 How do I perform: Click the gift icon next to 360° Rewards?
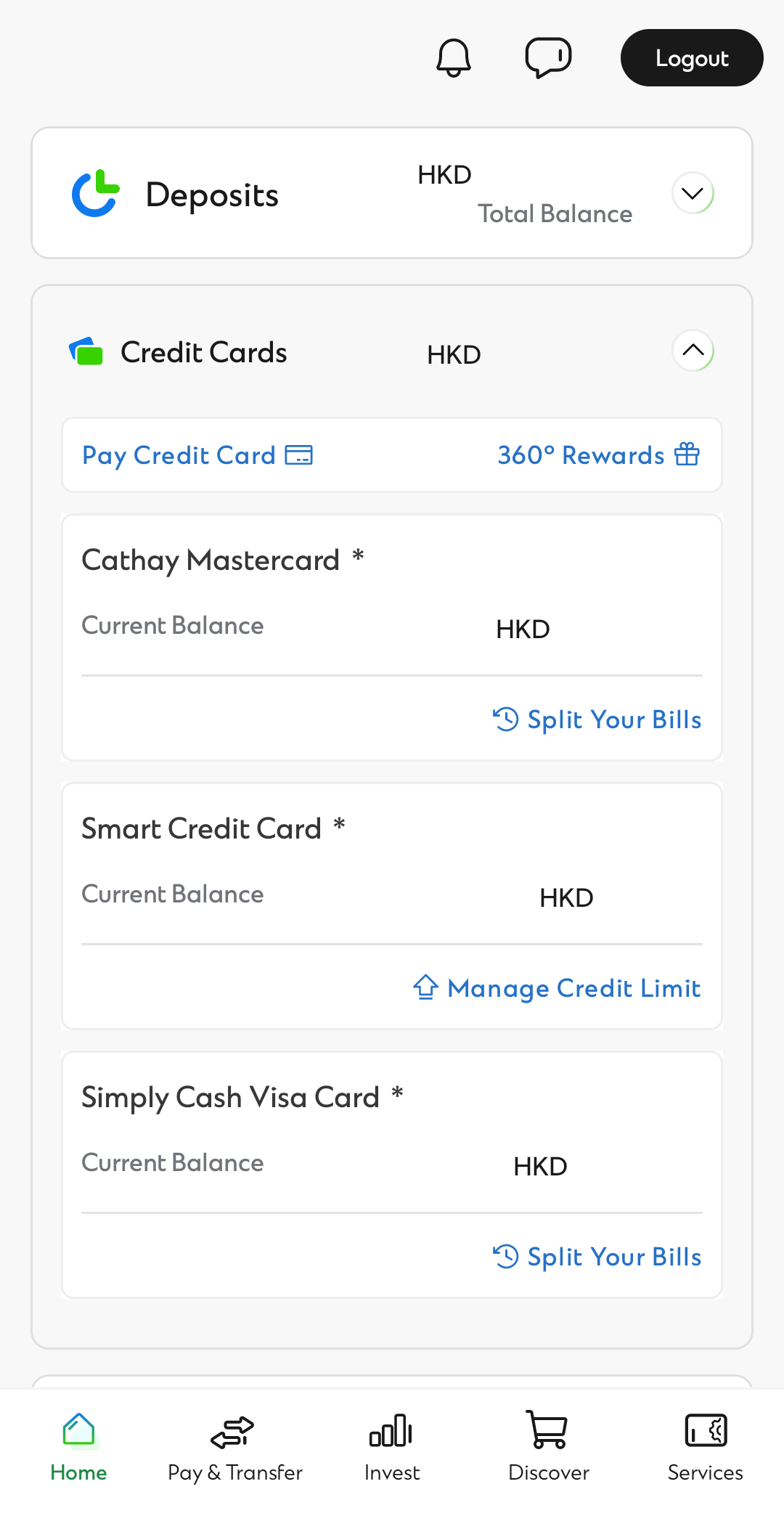point(687,454)
